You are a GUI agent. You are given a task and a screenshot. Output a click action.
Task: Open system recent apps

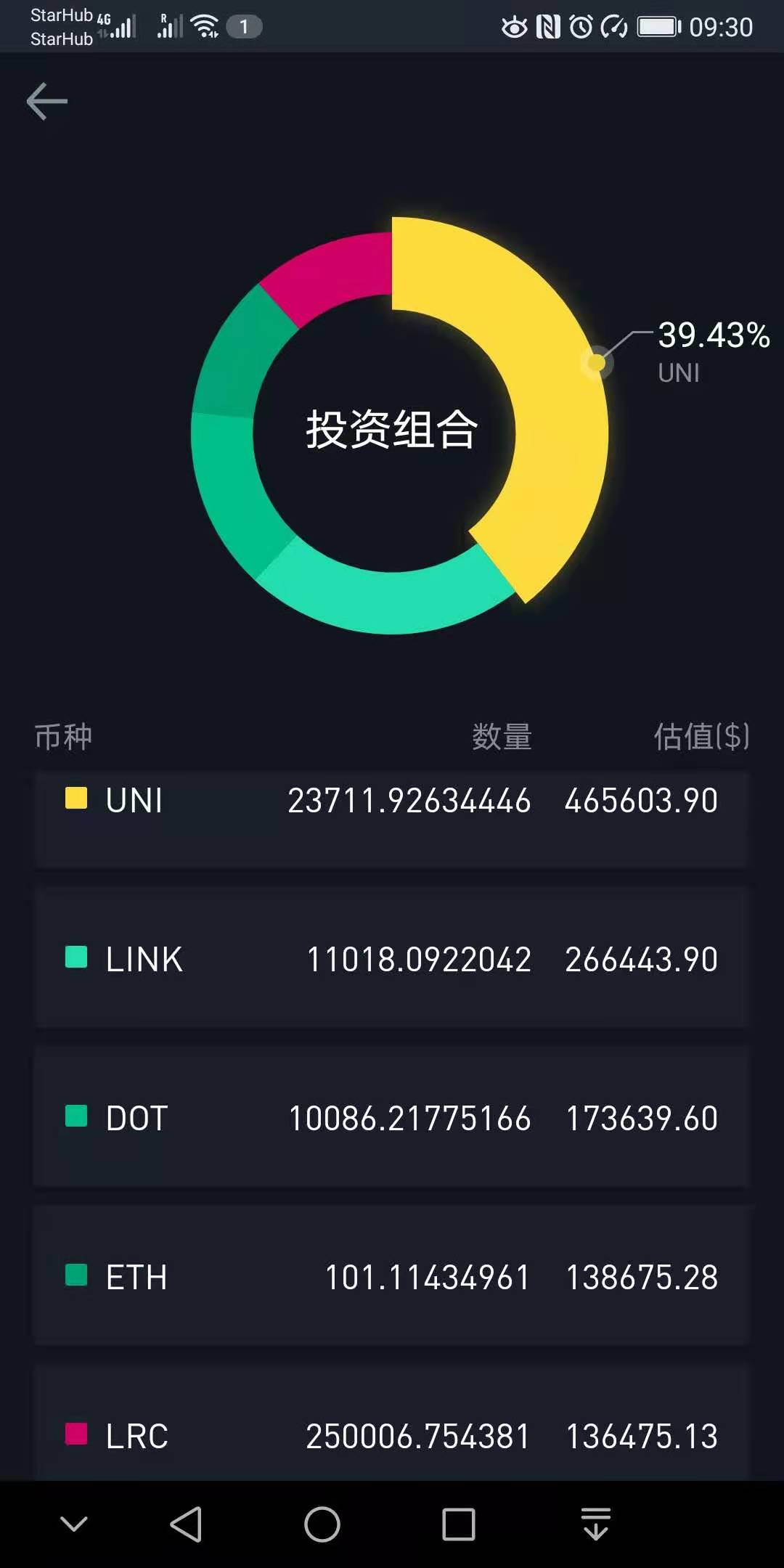pyautogui.click(x=459, y=1524)
